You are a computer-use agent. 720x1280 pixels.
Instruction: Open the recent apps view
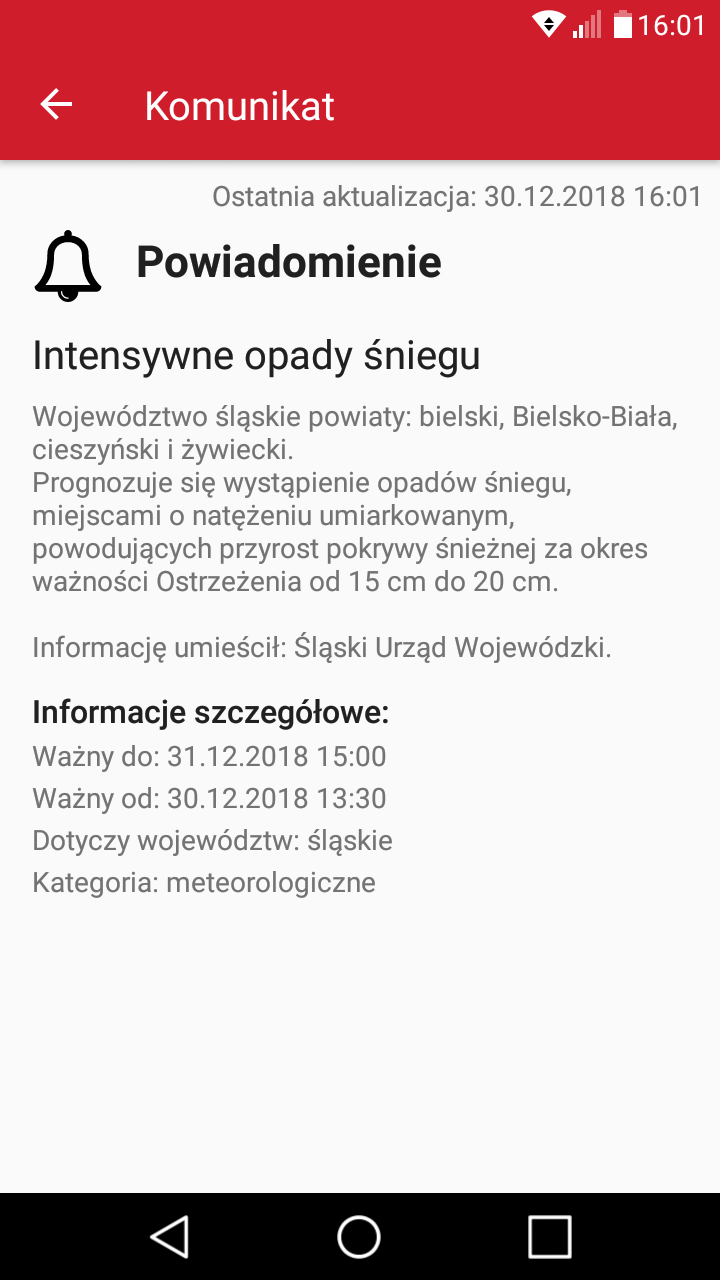[x=549, y=1236]
